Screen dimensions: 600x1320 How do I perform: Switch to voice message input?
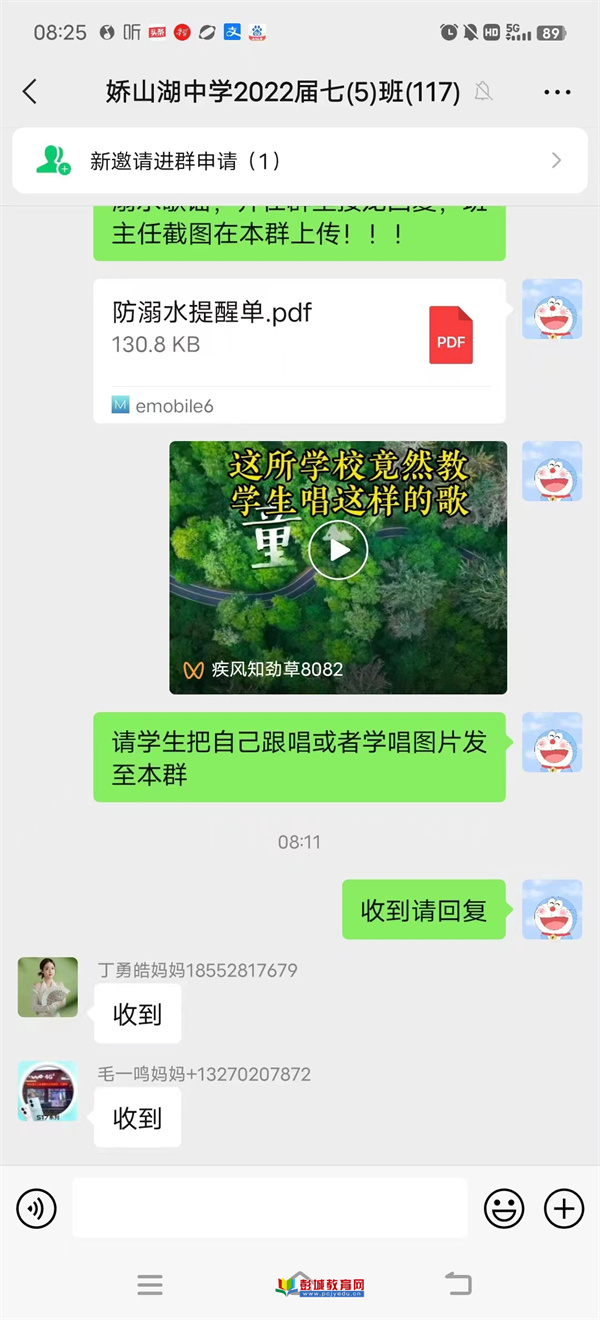36,1210
